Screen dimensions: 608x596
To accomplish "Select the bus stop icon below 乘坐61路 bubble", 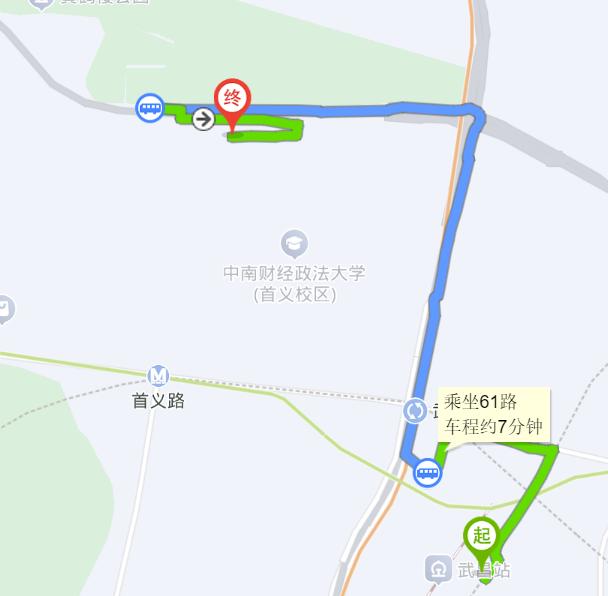I will 428,471.
